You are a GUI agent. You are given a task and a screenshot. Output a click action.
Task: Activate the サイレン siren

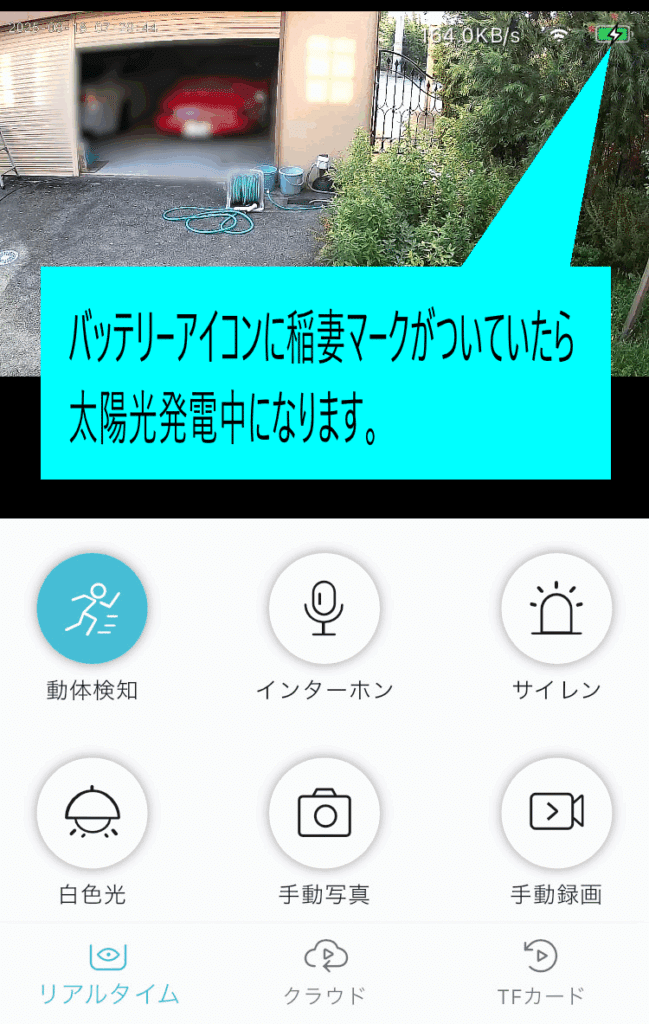click(556, 609)
